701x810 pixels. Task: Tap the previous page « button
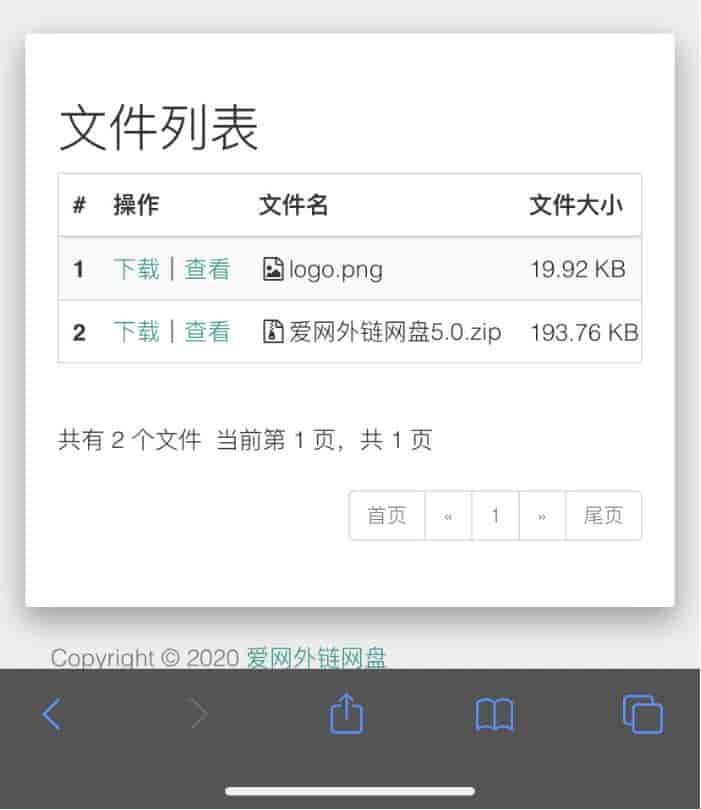click(448, 516)
